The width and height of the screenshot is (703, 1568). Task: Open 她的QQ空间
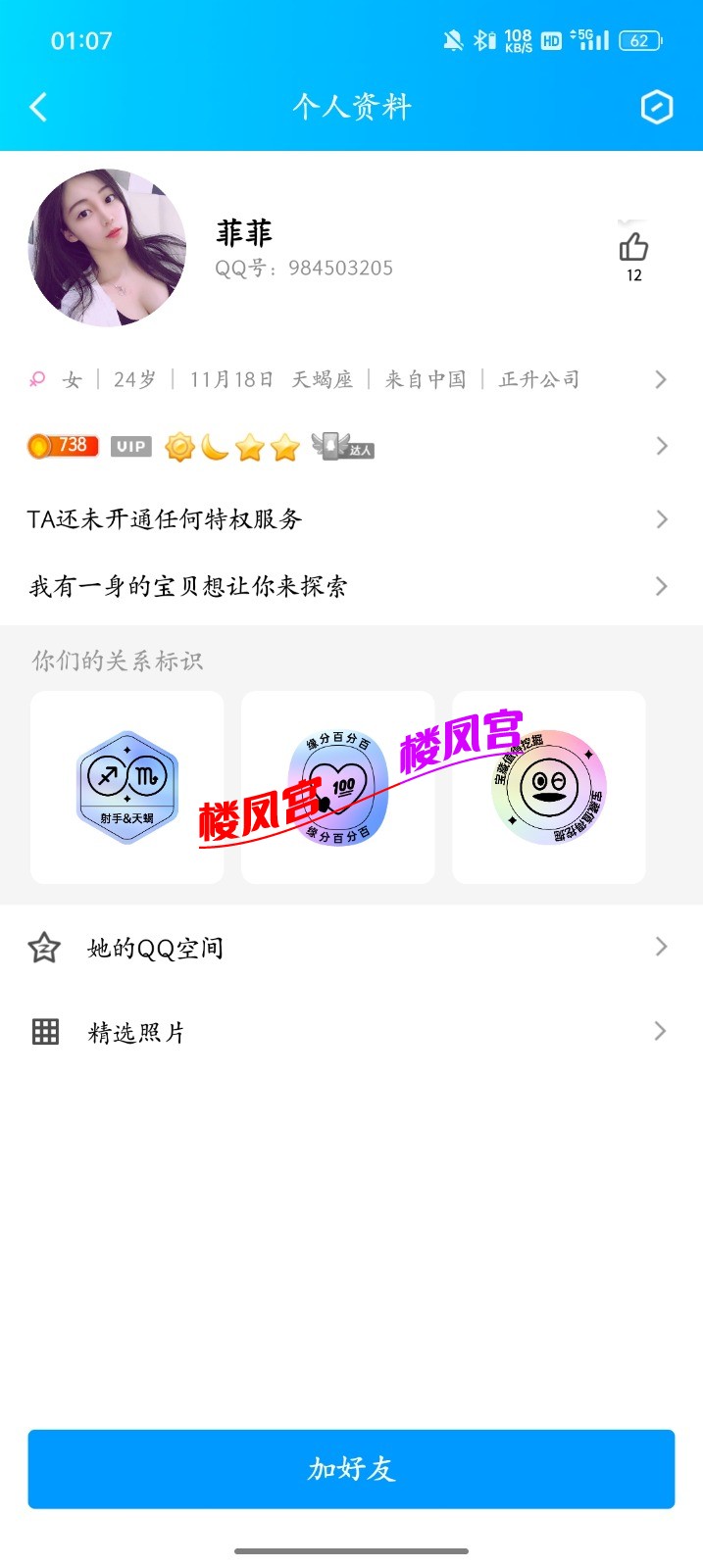pos(351,948)
